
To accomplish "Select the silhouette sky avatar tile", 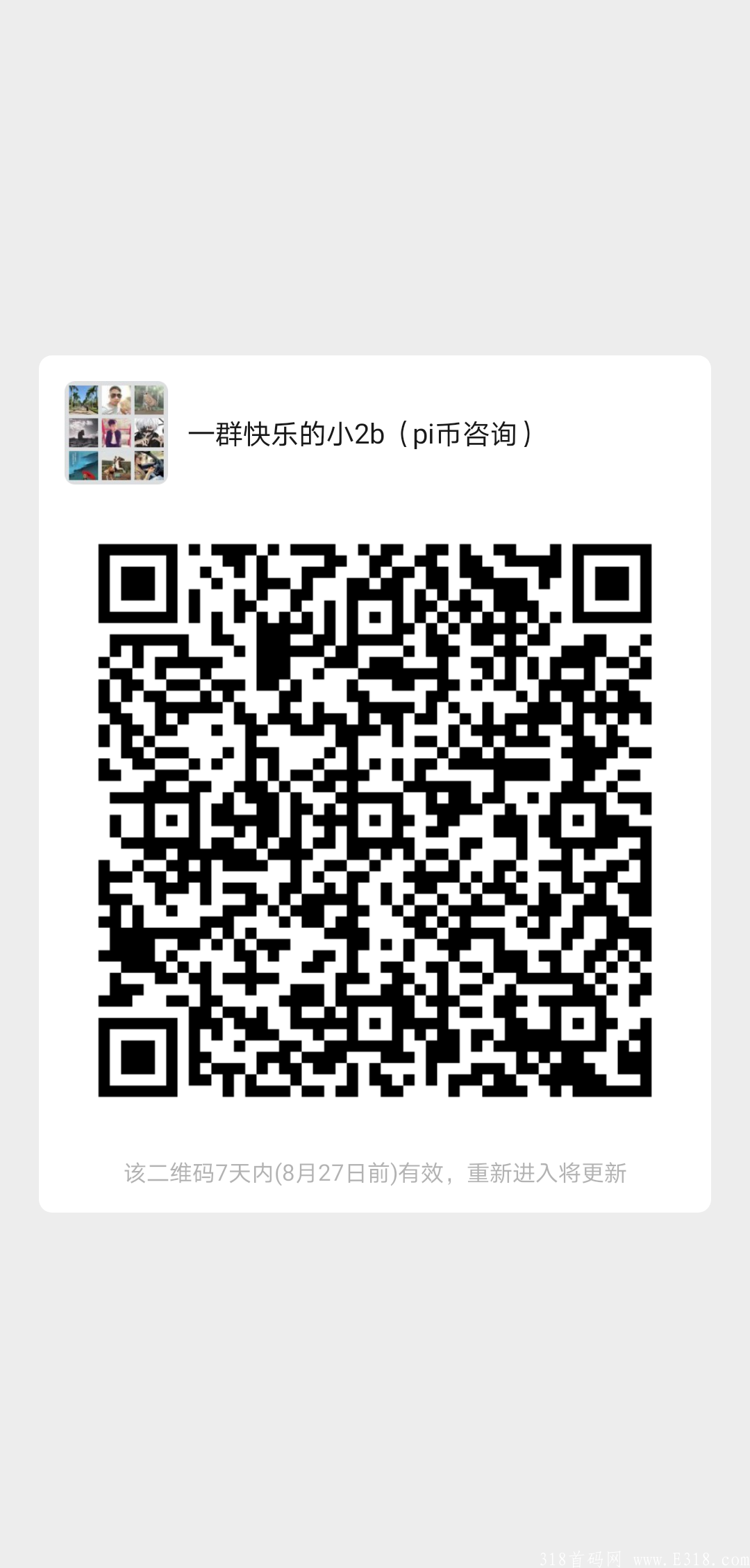I will (83, 432).
